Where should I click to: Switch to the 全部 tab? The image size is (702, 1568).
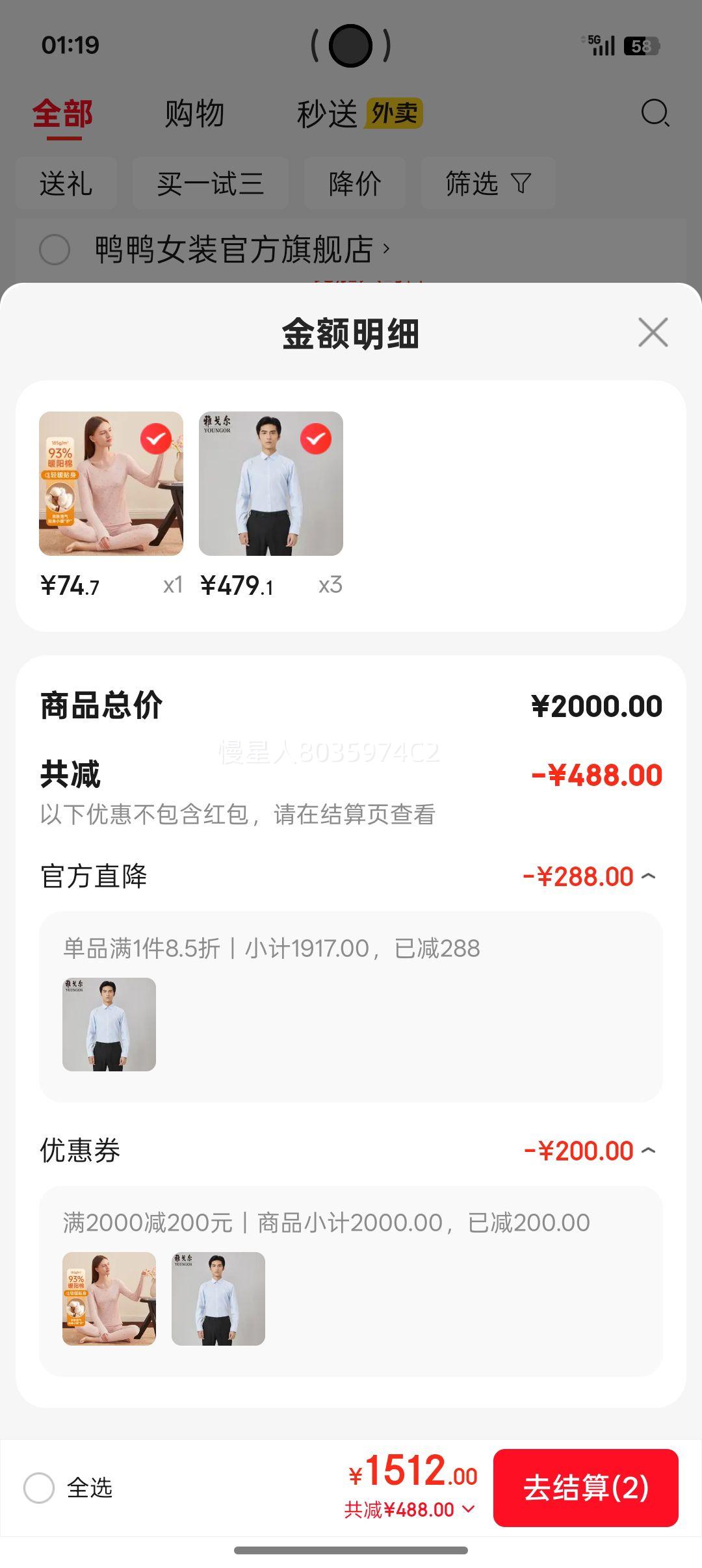pos(63,114)
